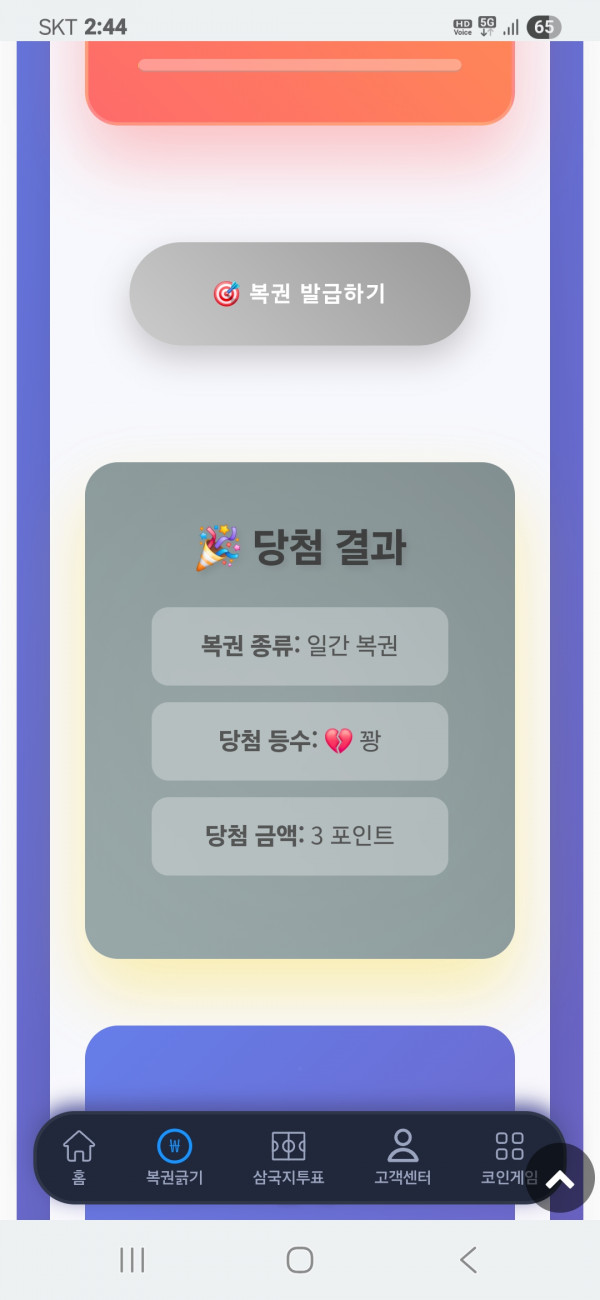This screenshot has height=1300, width=600.
Task: Switch to the 복권긁기 tab
Action: [175, 1157]
